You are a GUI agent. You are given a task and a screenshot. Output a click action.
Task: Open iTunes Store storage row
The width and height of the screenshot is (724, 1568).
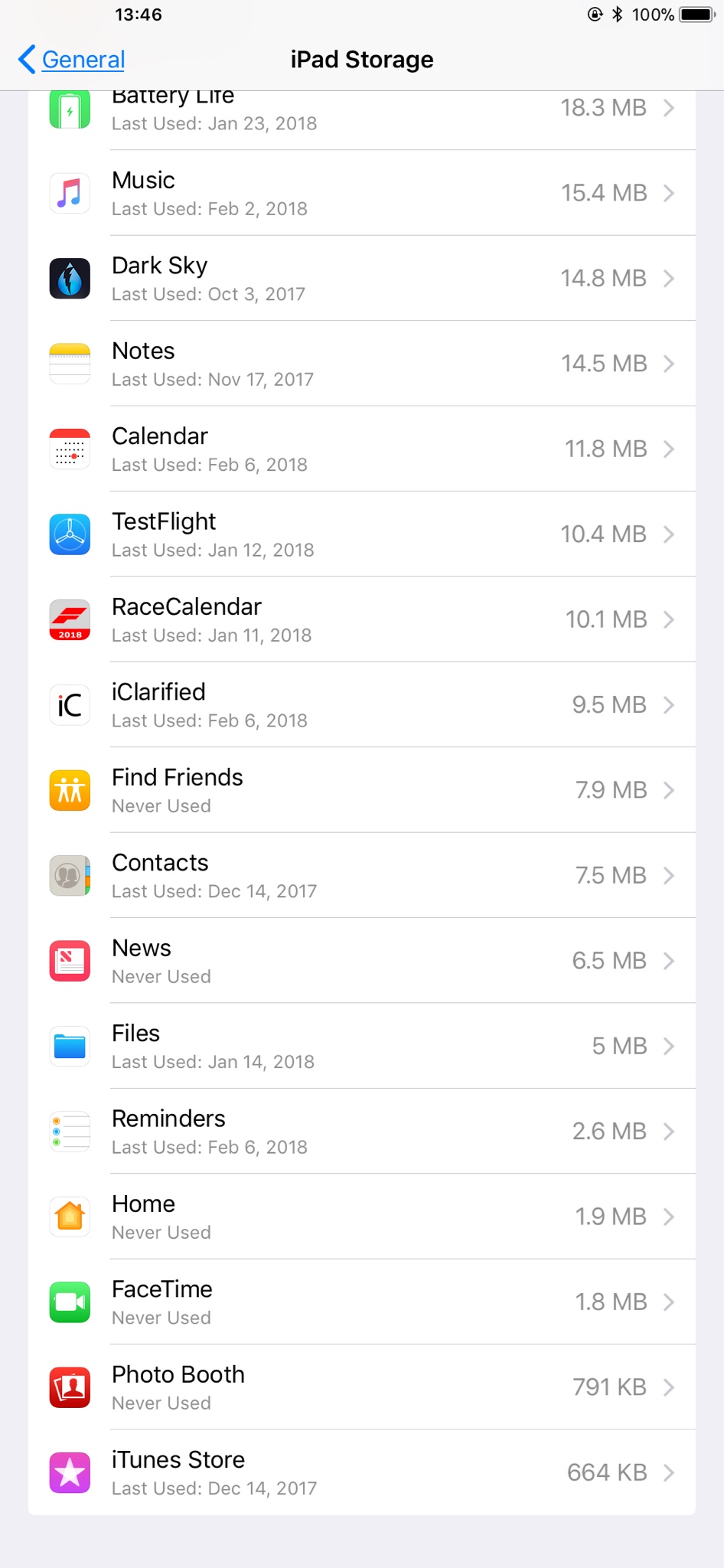[x=362, y=1473]
